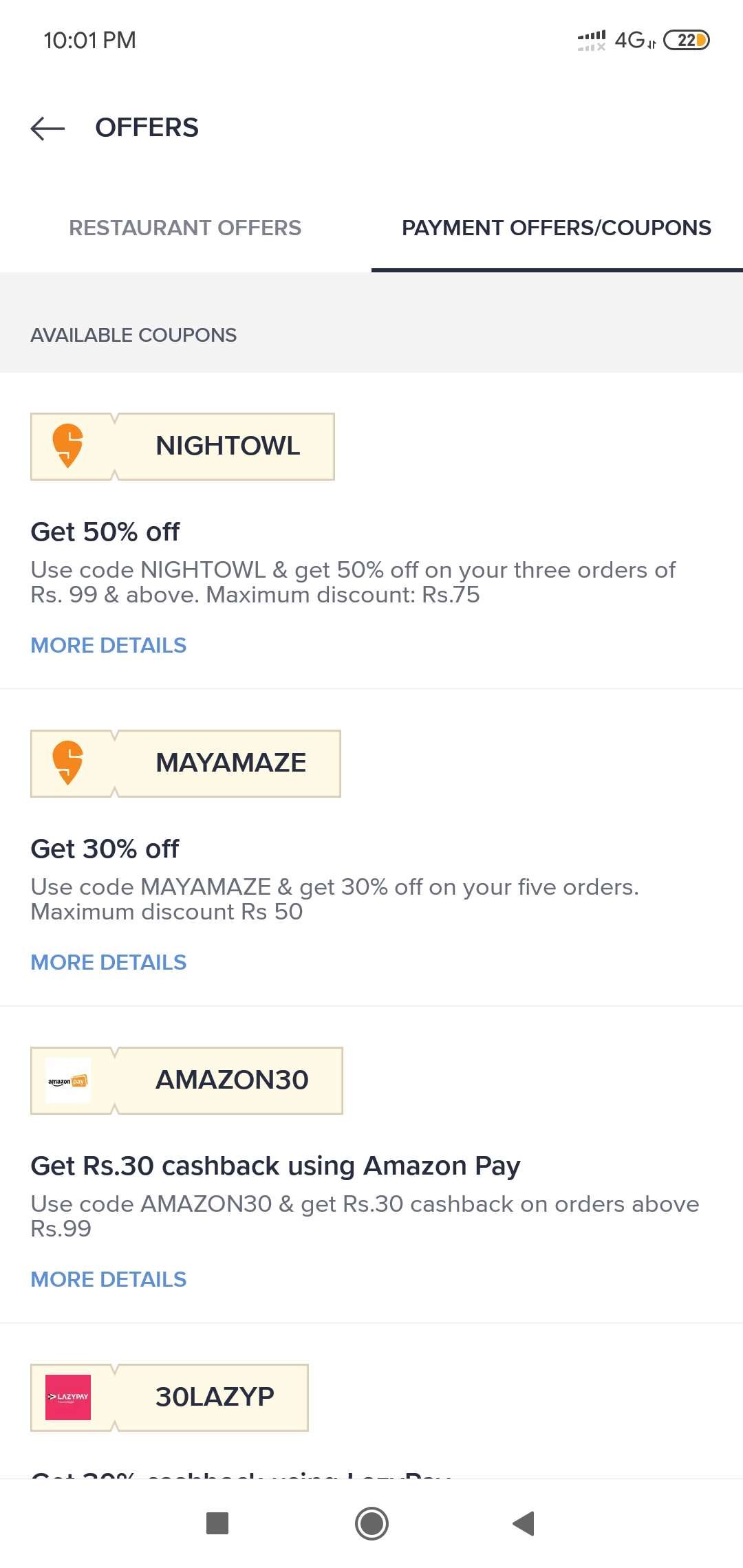Open recent apps from the navigation bar
This screenshot has width=743, height=1568.
[x=217, y=1523]
